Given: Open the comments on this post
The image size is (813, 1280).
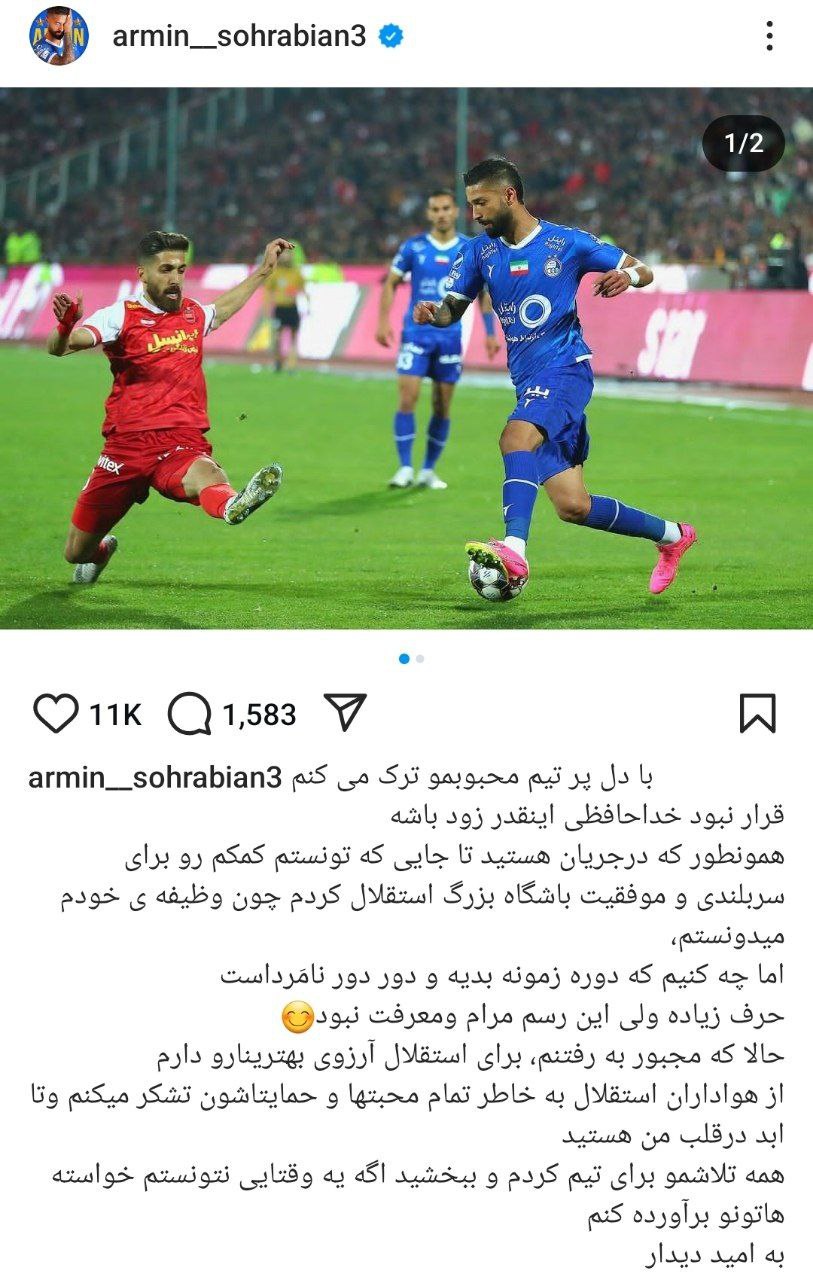Looking at the screenshot, I should (x=190, y=714).
